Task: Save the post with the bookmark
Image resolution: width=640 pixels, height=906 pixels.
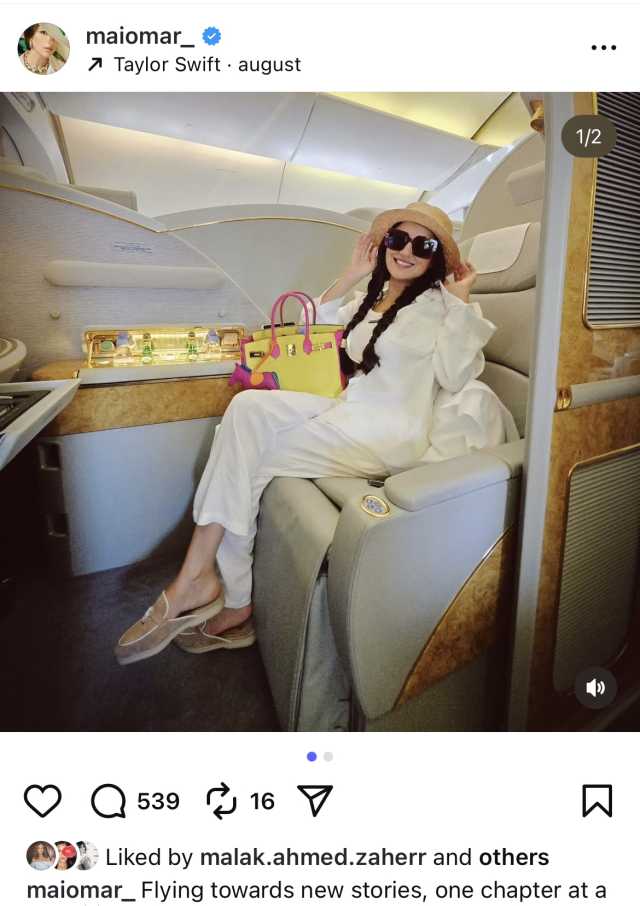Action: click(596, 800)
